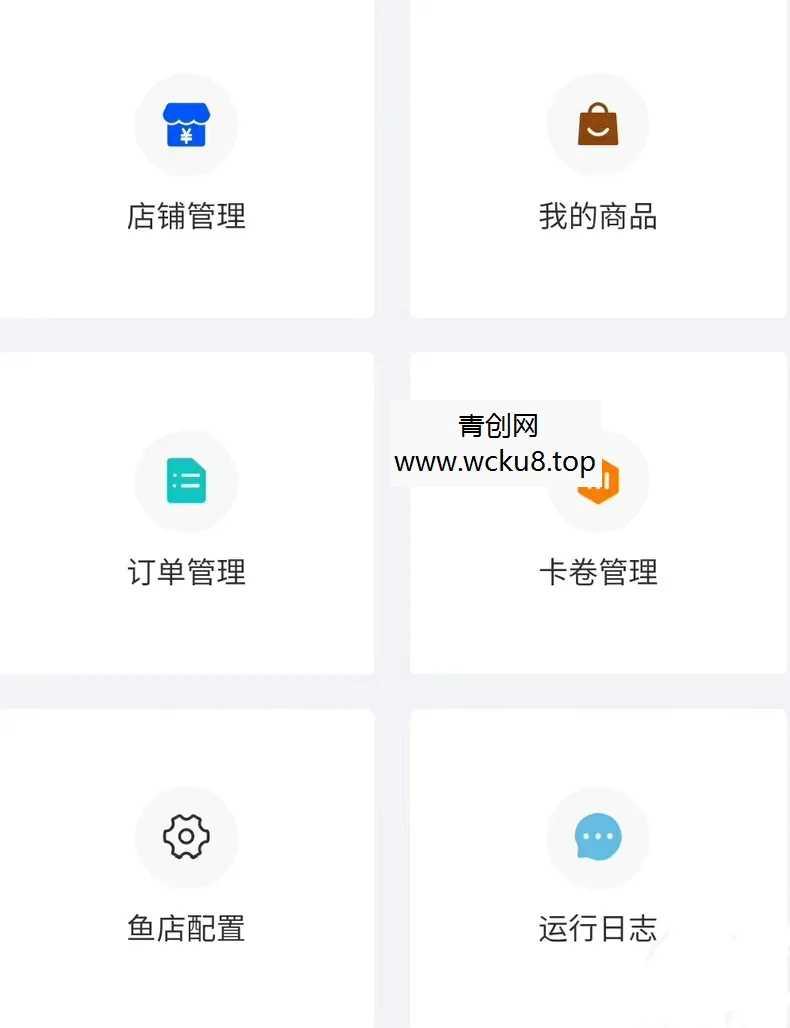This screenshot has width=790, height=1028.
Task: Open 卡卷管理 via its text label
Action: tap(597, 573)
